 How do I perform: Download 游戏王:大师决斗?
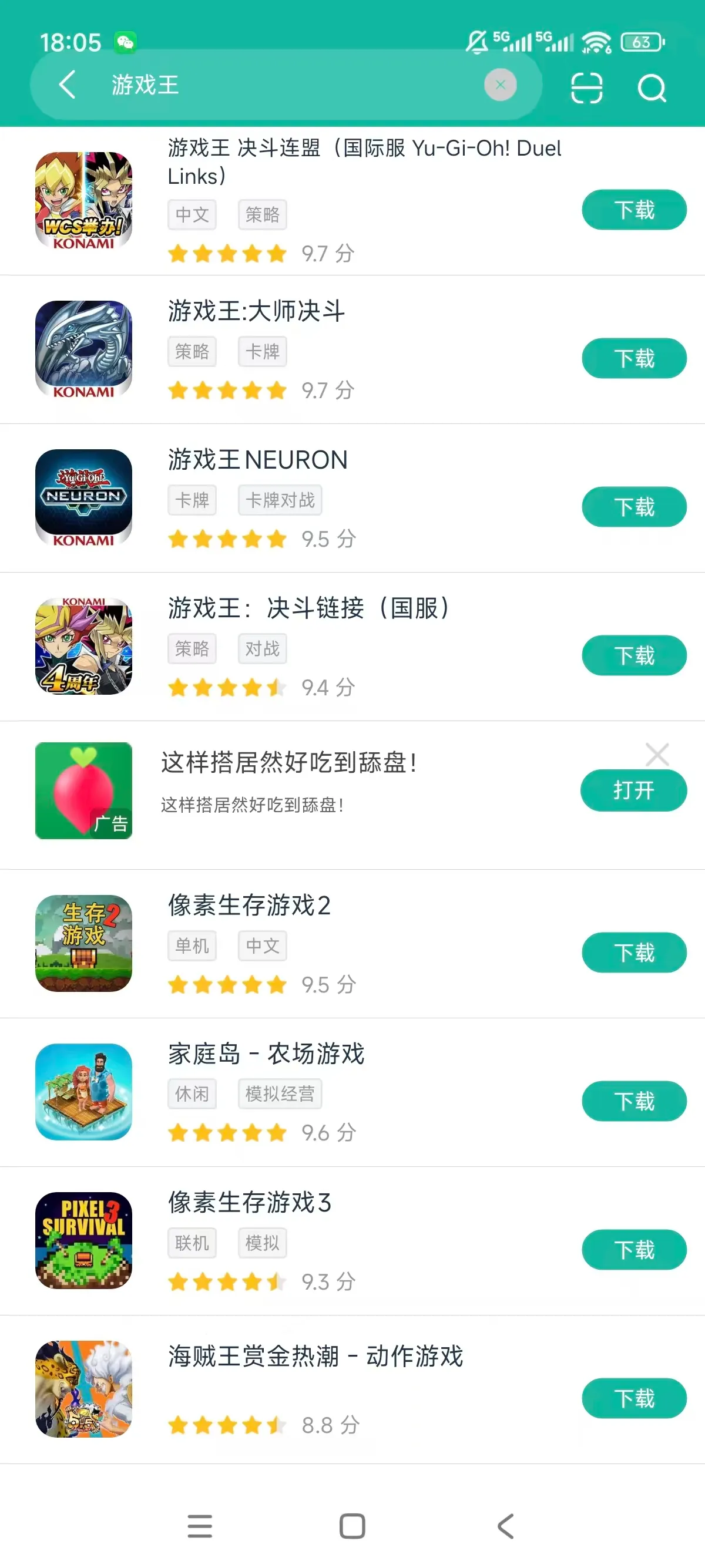tap(634, 358)
